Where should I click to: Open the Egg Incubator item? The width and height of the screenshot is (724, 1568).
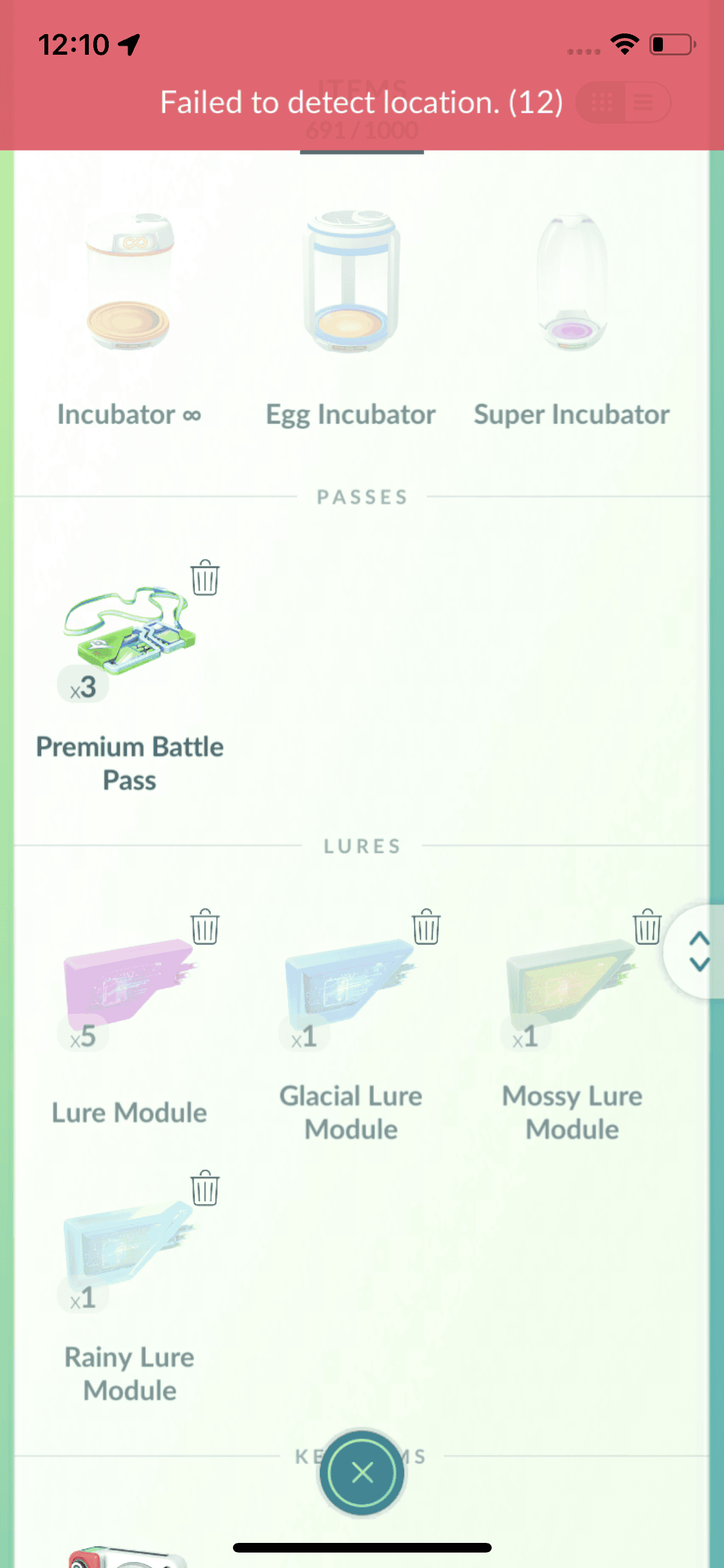(x=351, y=283)
